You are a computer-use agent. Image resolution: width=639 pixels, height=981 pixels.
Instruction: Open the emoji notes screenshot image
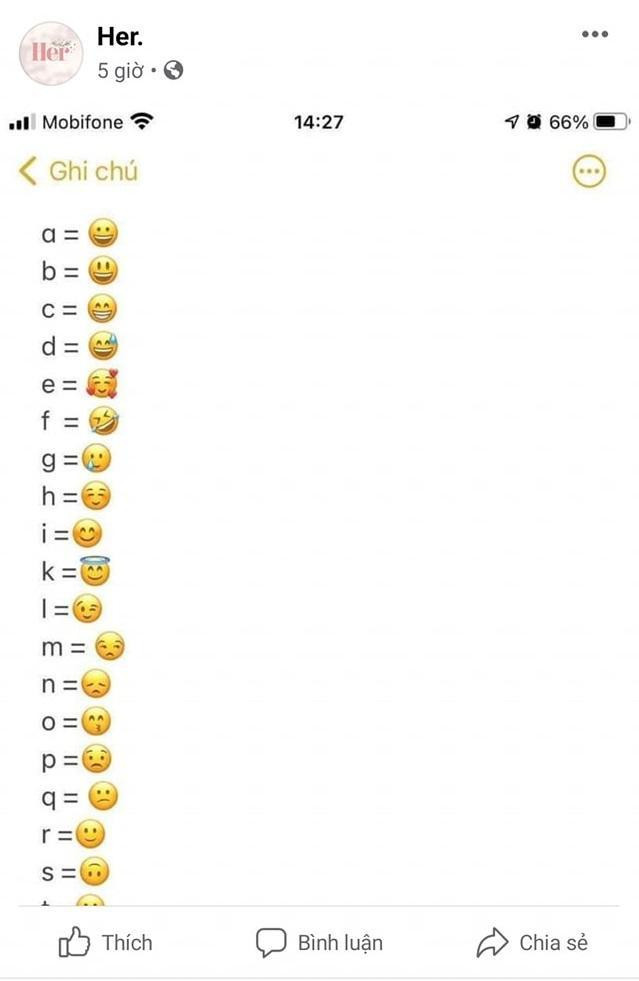319,500
